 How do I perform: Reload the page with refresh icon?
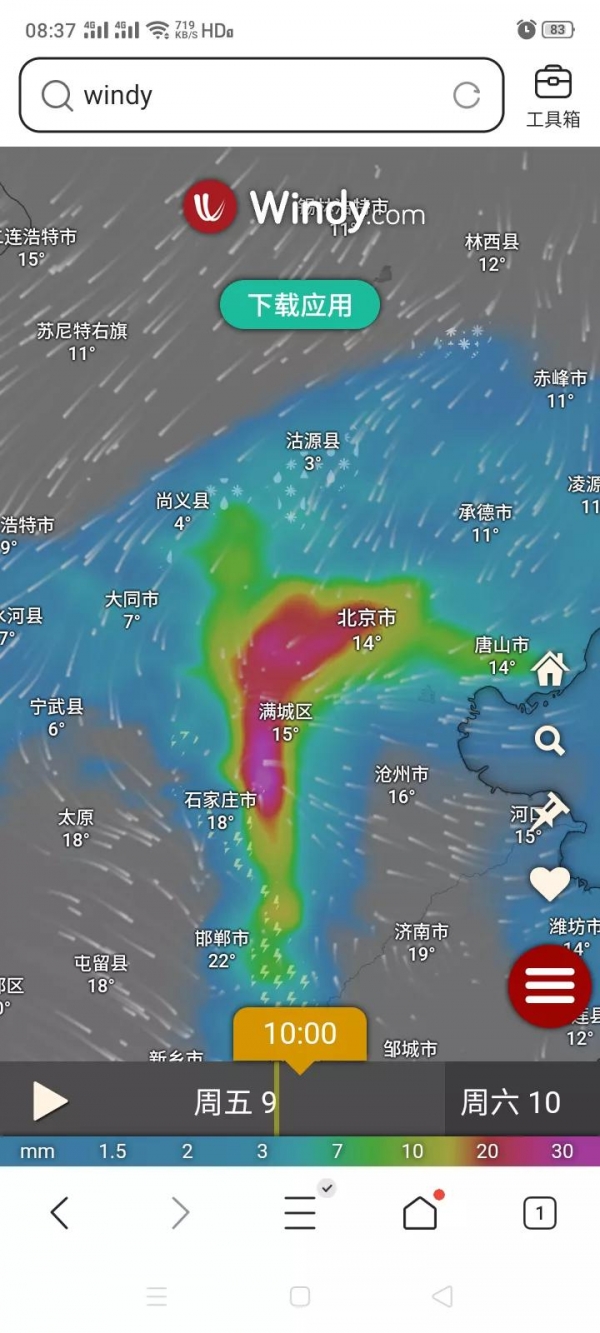(466, 95)
